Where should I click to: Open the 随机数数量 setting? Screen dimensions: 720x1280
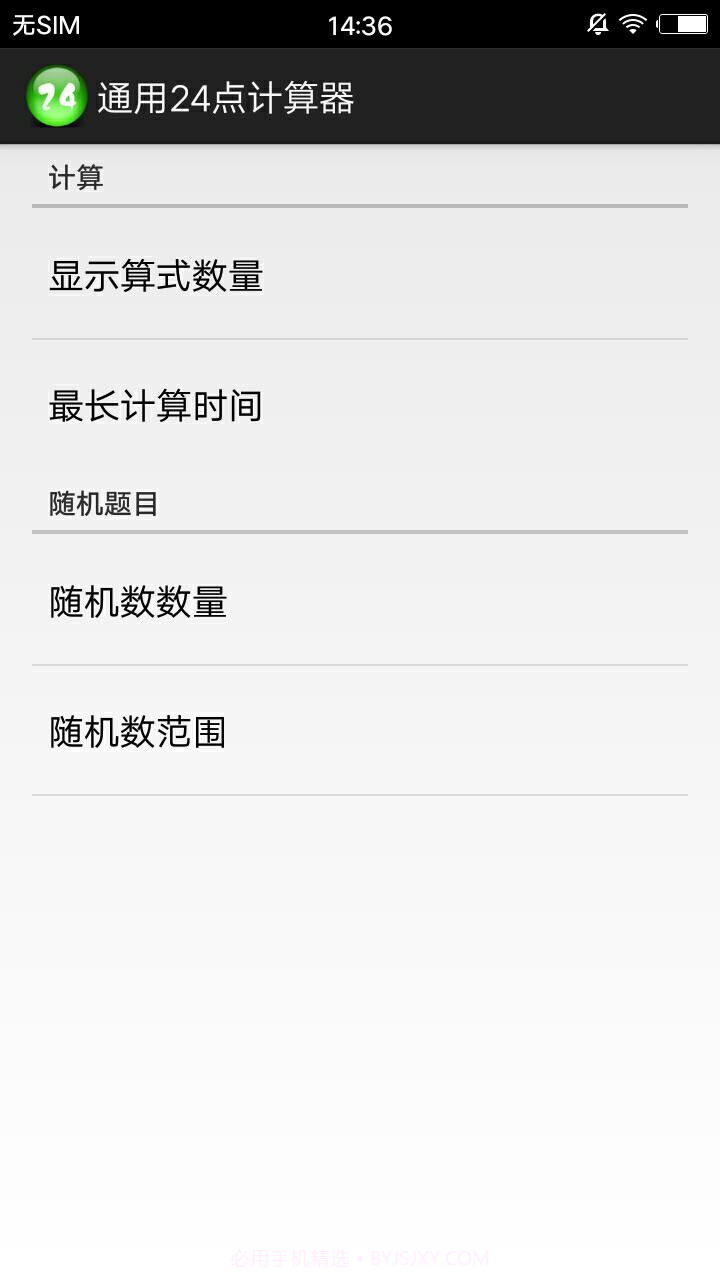[x=360, y=602]
